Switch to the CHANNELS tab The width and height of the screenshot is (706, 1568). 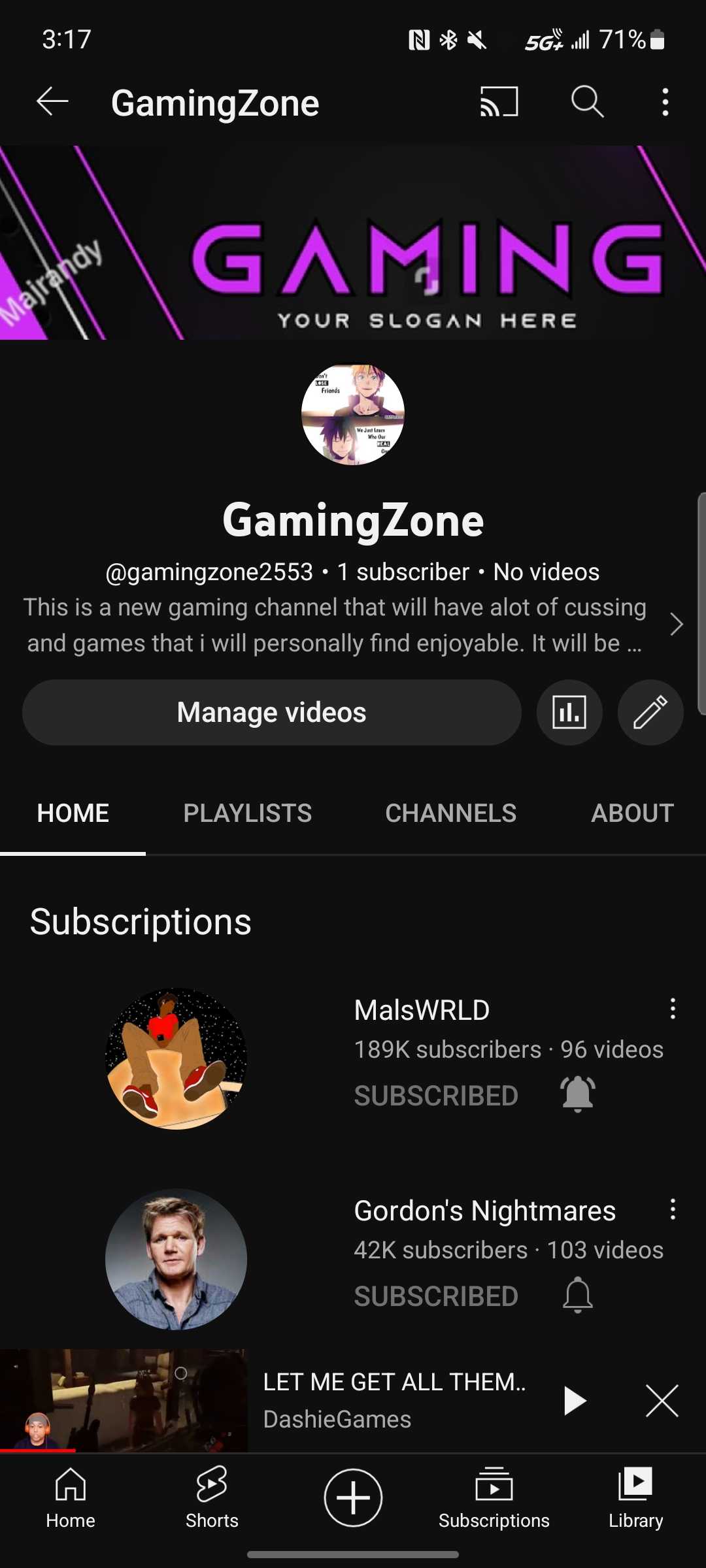[x=450, y=813]
